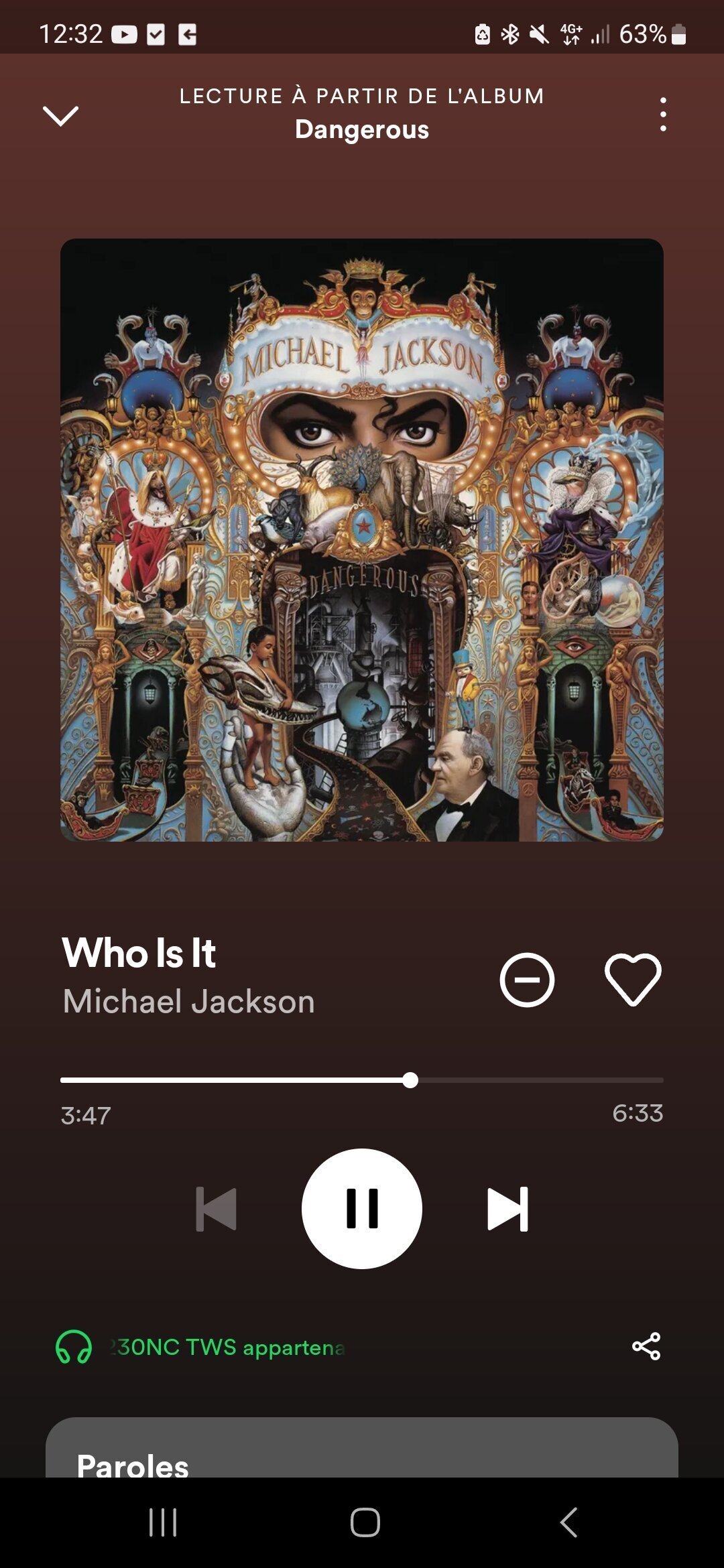Image resolution: width=724 pixels, height=1568 pixels.
Task: Open the Paroles lyrics card
Action: click(362, 1447)
